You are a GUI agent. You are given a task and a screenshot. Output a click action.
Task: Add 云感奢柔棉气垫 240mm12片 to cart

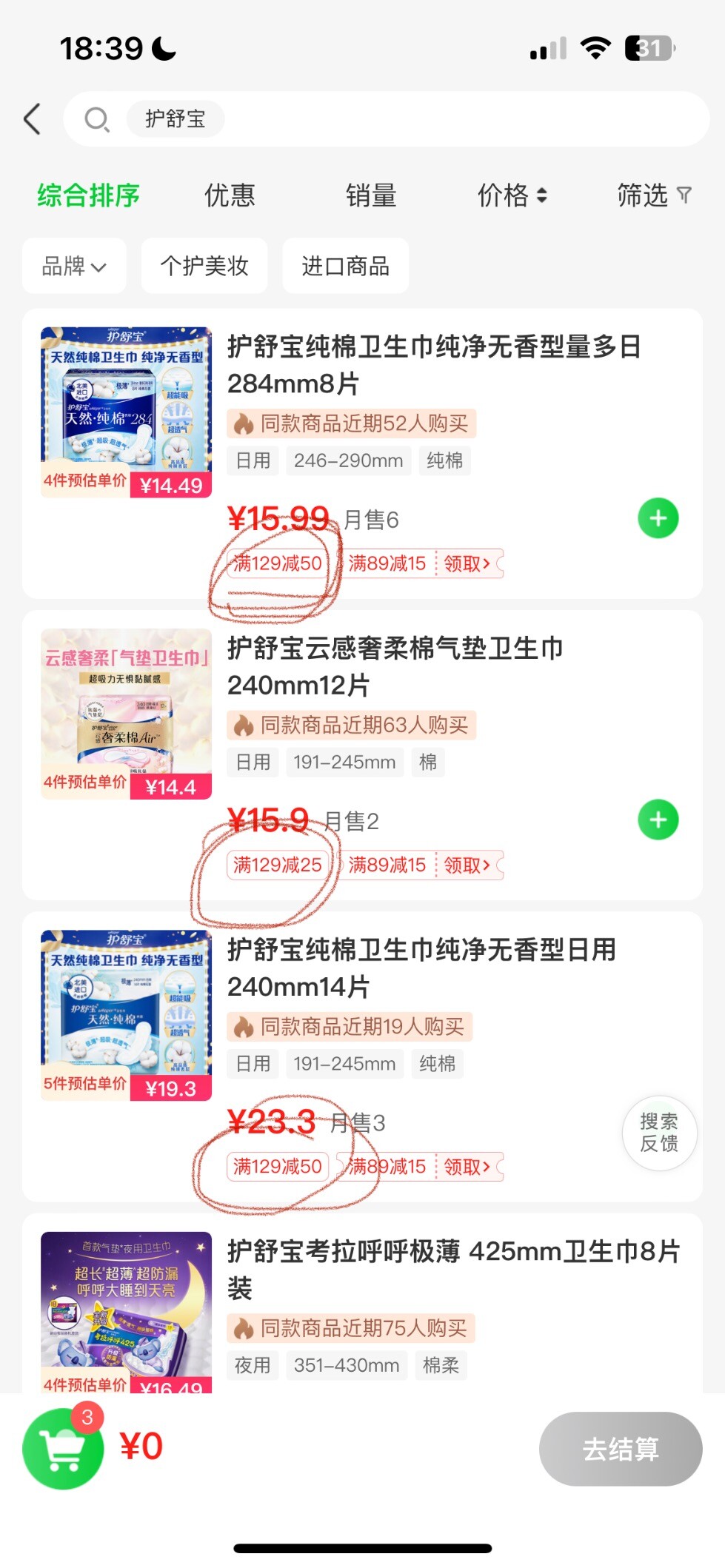658,820
